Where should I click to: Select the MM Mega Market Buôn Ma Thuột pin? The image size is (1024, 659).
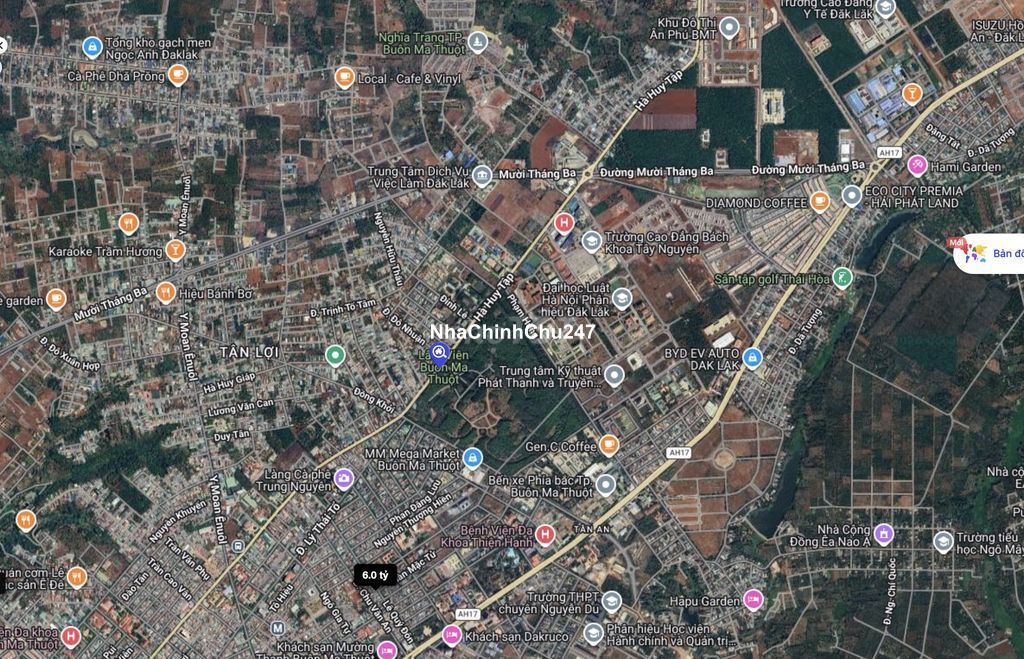472,458
